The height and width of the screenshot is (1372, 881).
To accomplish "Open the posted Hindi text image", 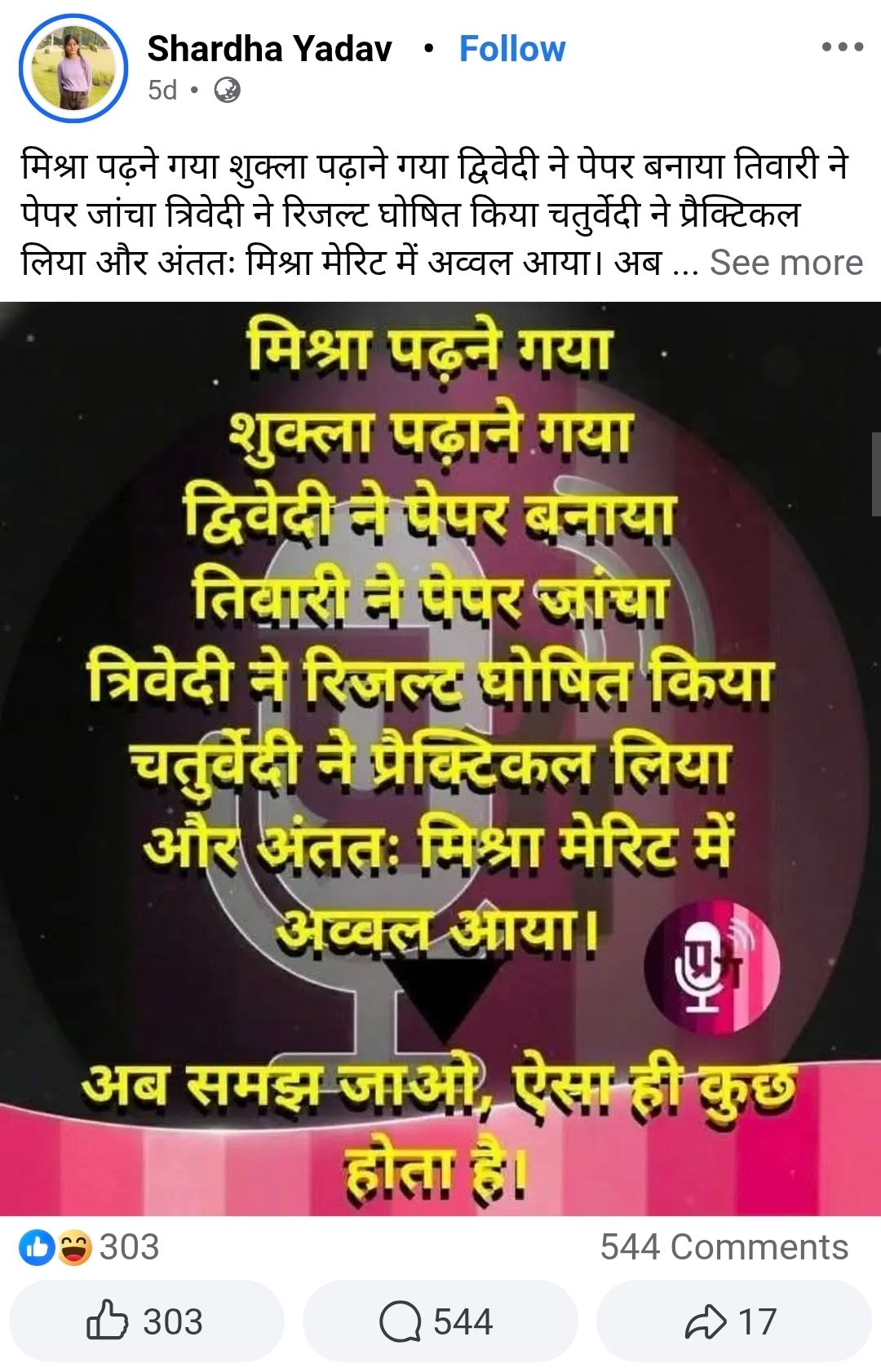I will [x=440, y=759].
